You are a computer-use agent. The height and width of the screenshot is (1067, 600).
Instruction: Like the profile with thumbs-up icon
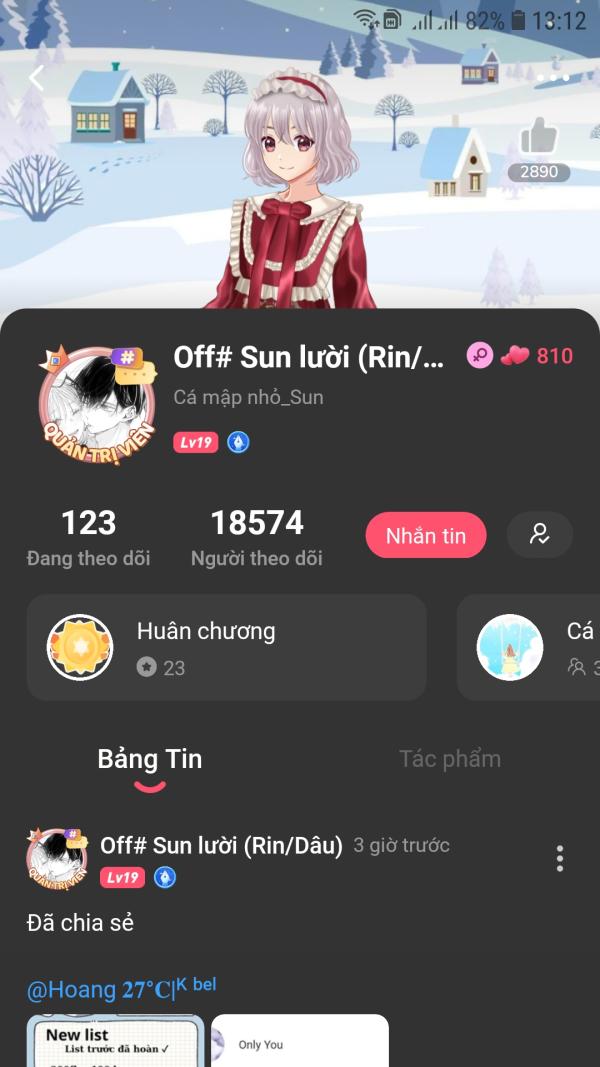[x=539, y=139]
